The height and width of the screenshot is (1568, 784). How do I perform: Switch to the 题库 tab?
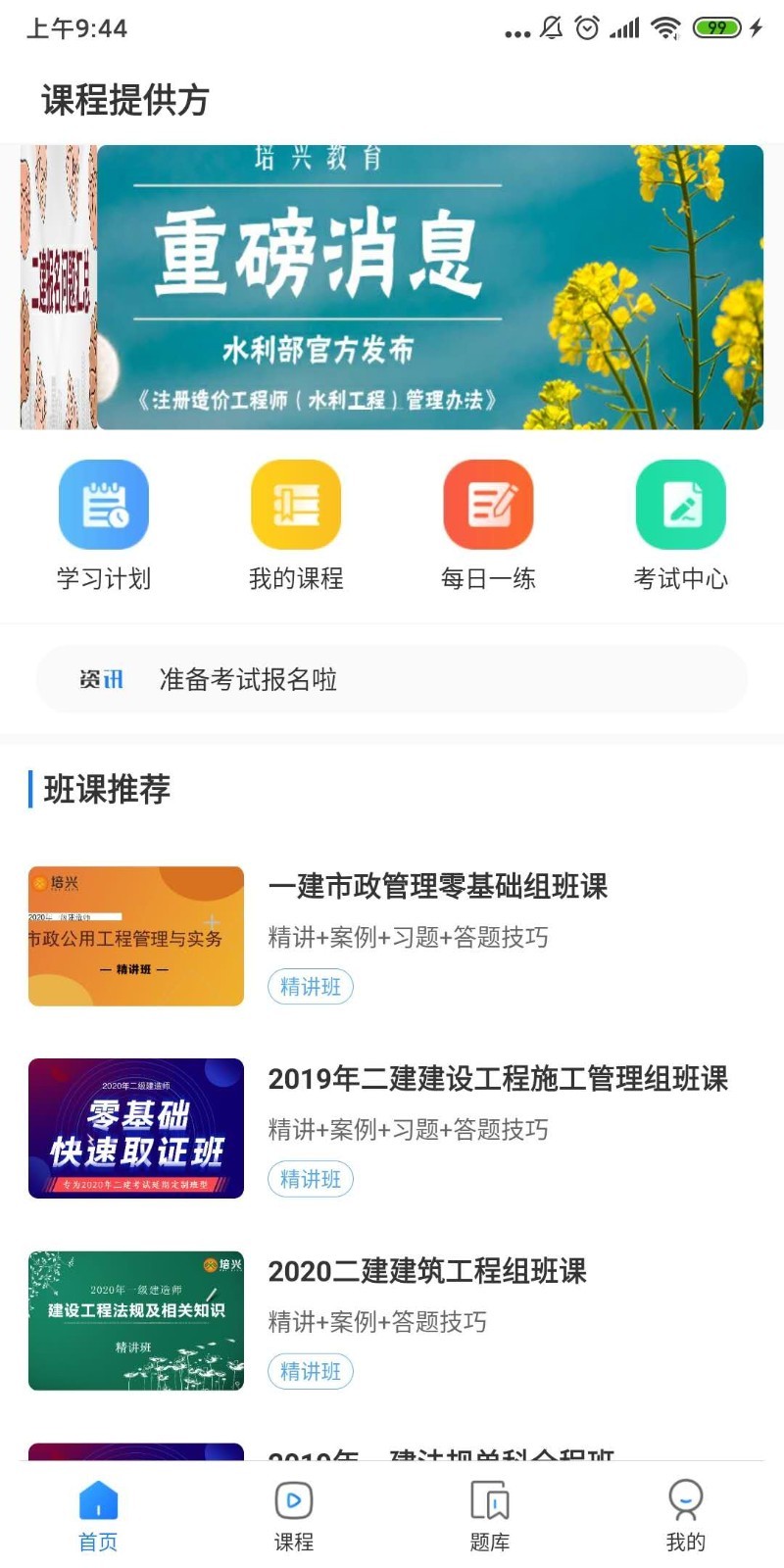490,1514
